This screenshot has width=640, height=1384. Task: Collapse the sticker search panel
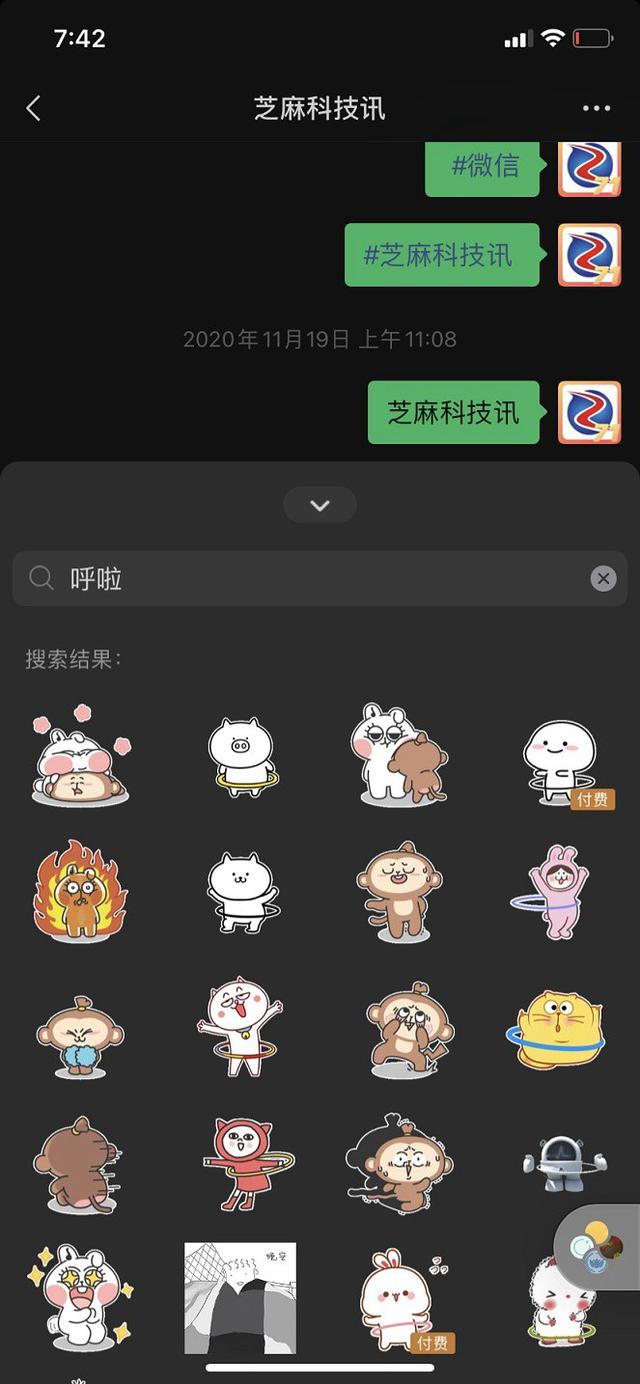pyautogui.click(x=319, y=505)
